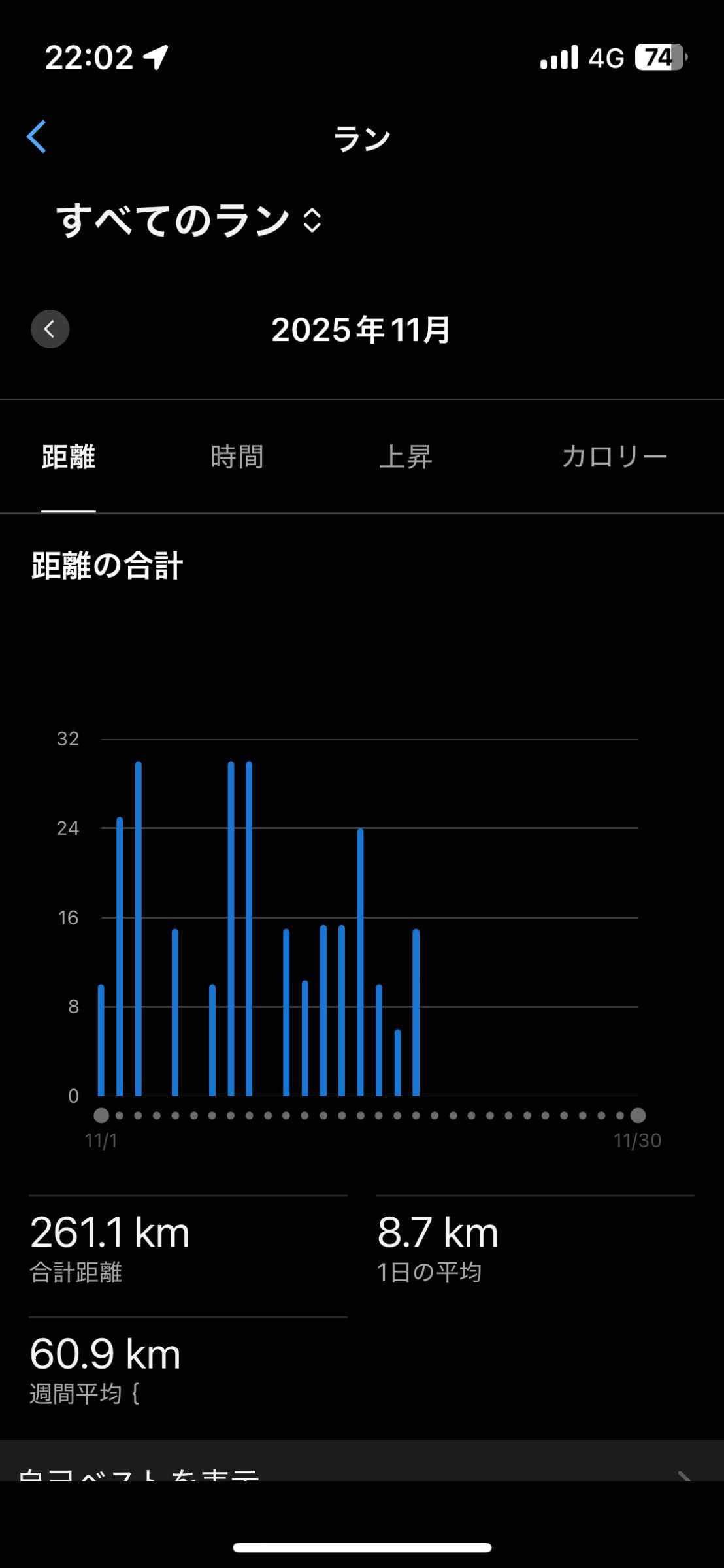
Task: Select the 距離 tab
Action: (69, 457)
